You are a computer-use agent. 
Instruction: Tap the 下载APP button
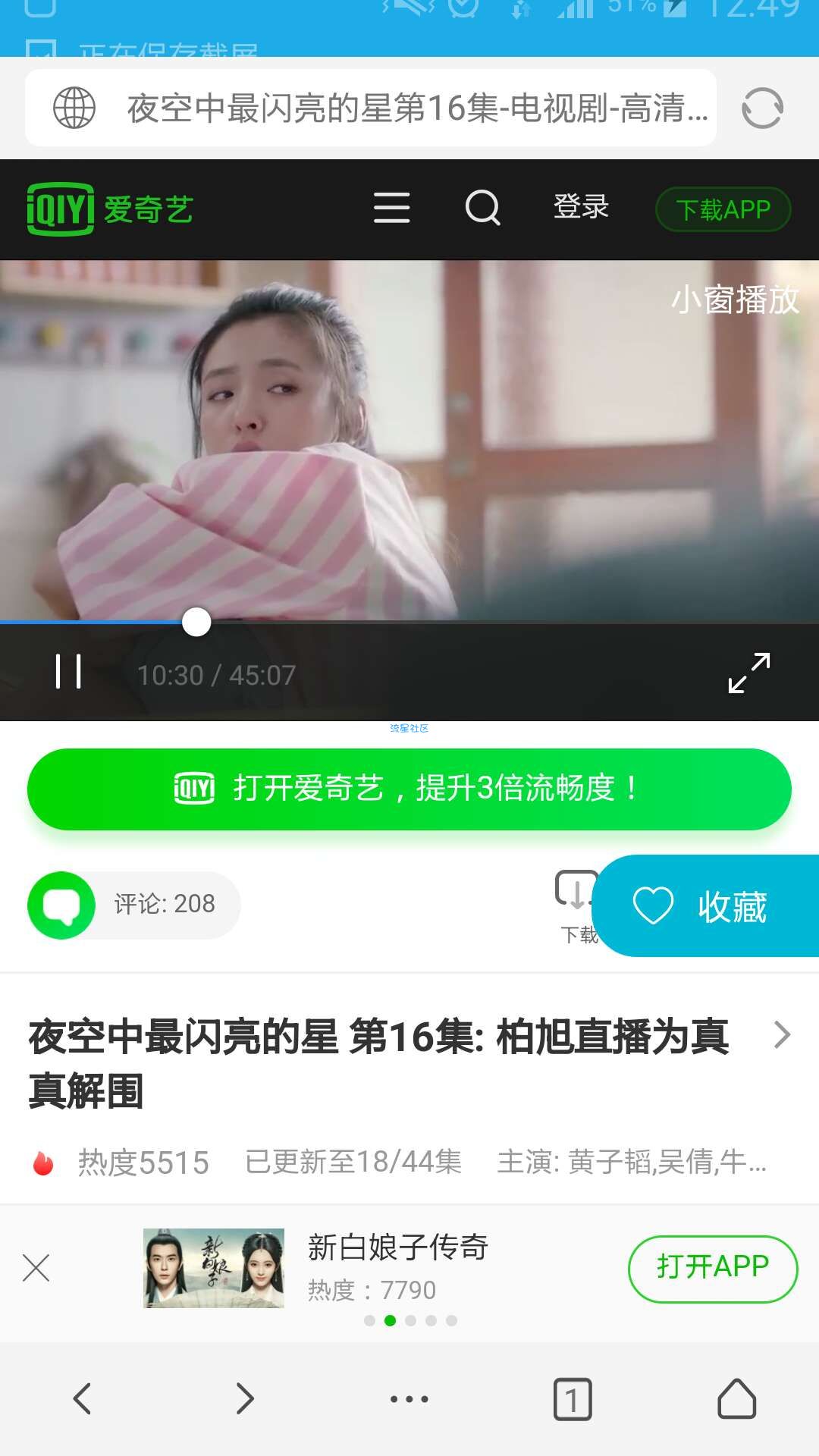(723, 209)
